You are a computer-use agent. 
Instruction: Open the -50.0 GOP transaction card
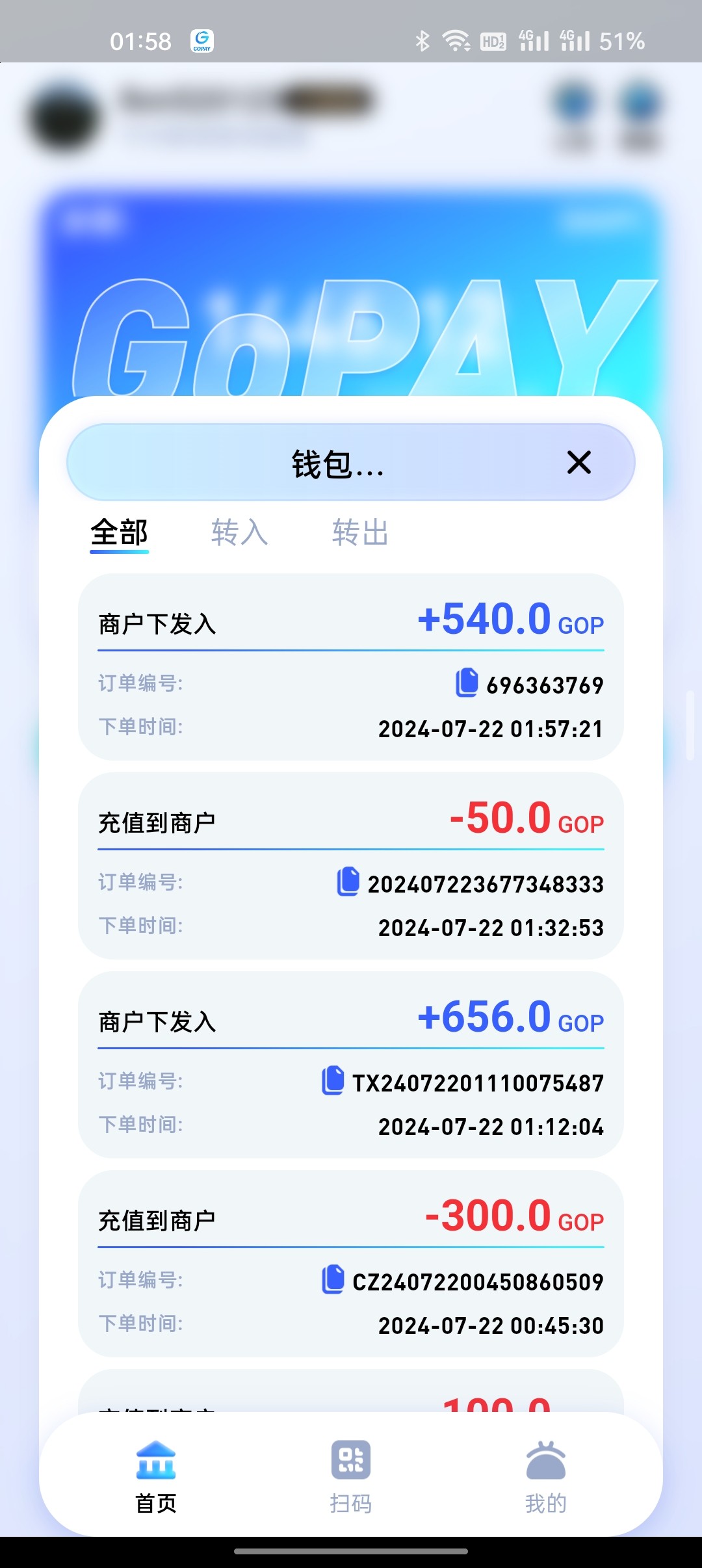351,865
